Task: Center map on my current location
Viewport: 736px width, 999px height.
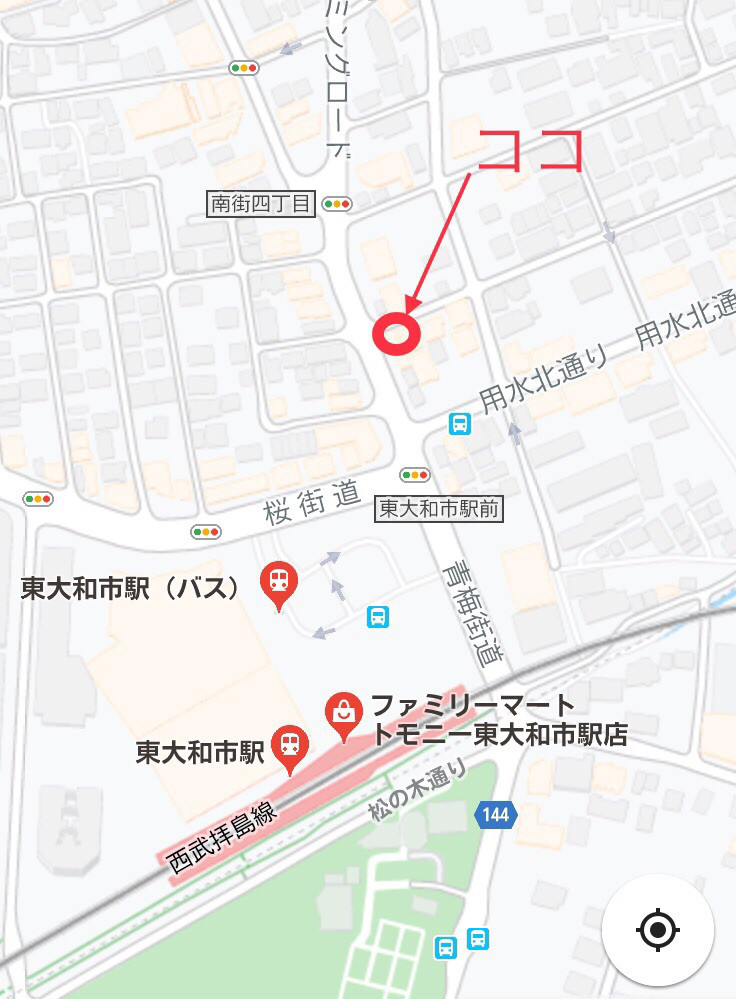Action: [657, 931]
